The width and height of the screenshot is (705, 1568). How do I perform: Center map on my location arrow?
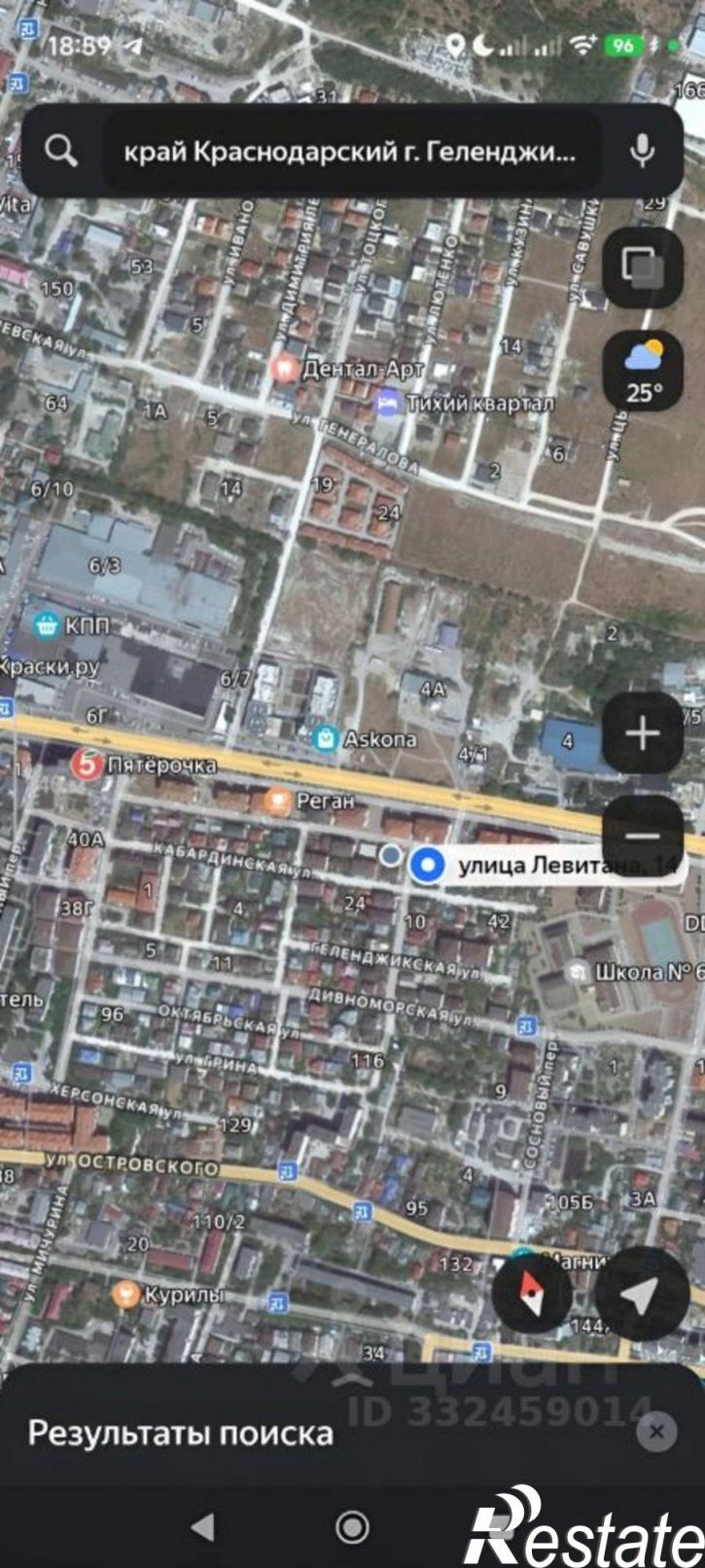642,1294
